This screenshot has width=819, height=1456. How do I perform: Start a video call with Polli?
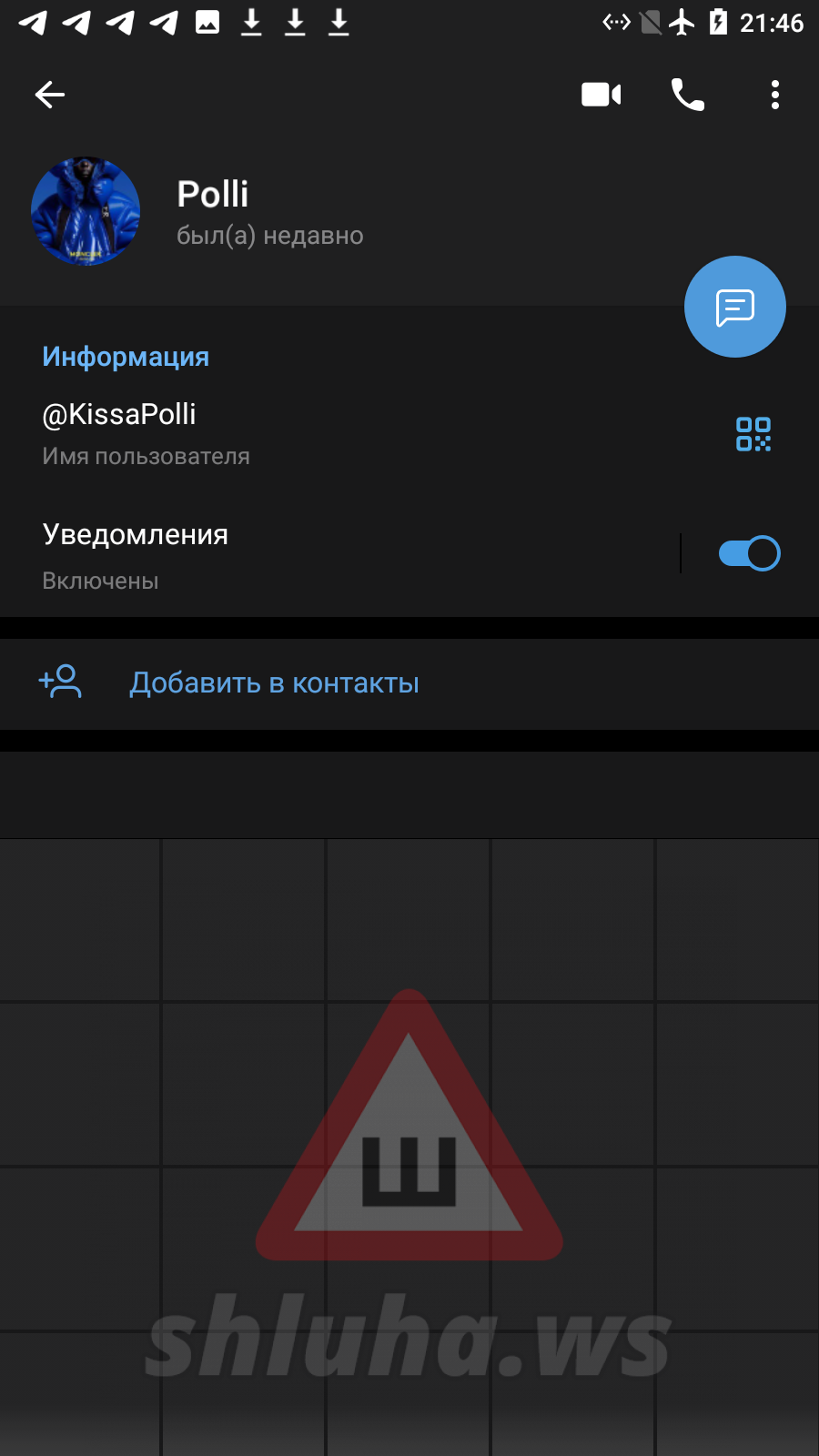(601, 95)
